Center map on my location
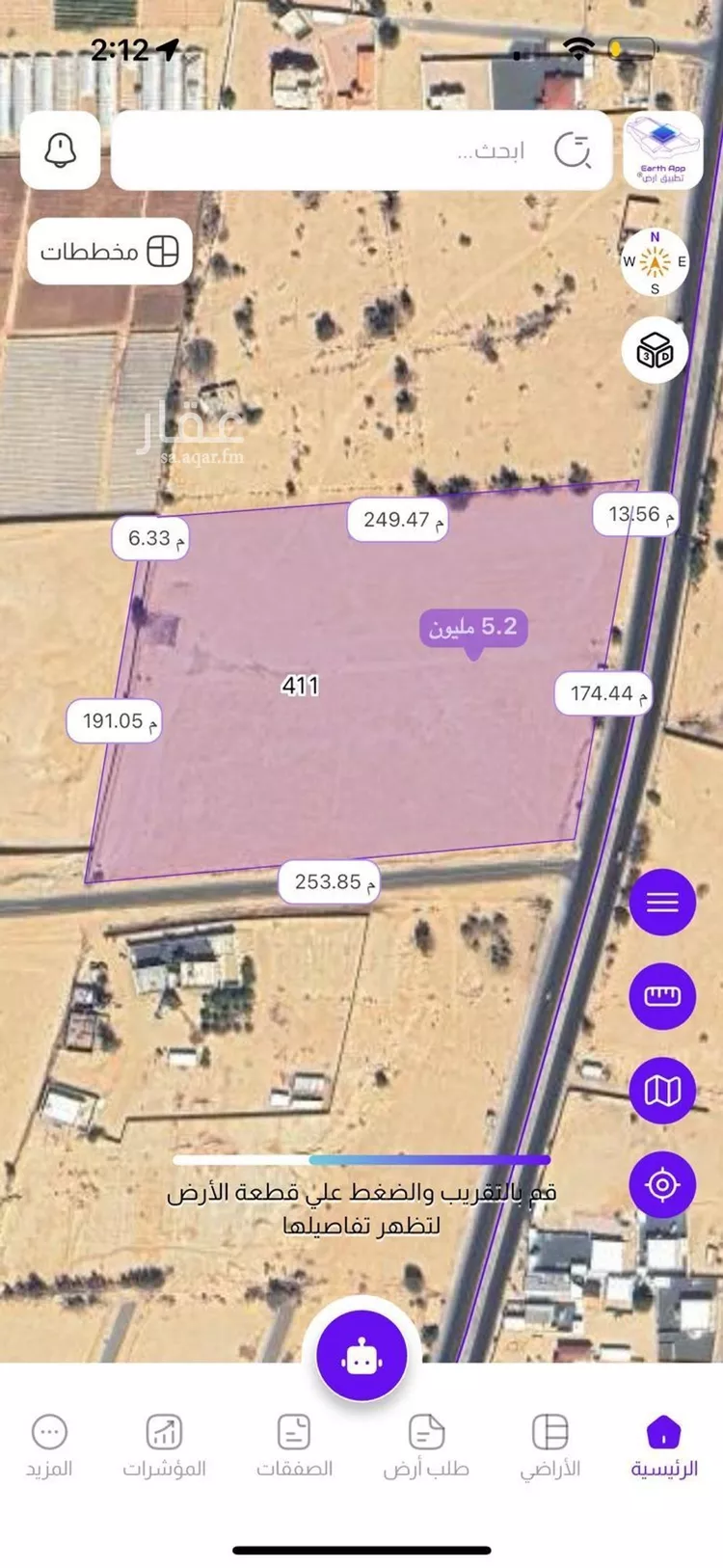The image size is (723, 1568). click(662, 1184)
